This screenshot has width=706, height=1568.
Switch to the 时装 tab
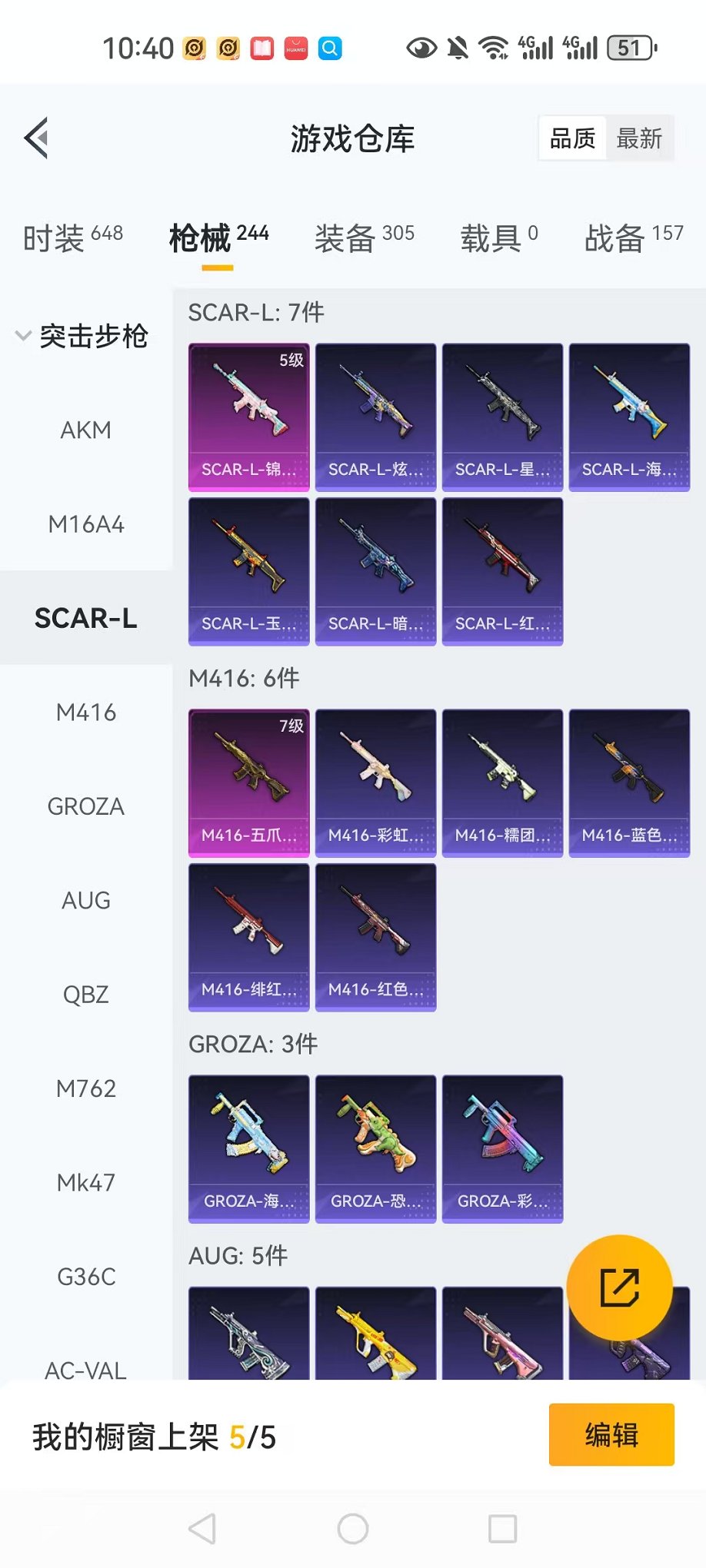coord(73,237)
